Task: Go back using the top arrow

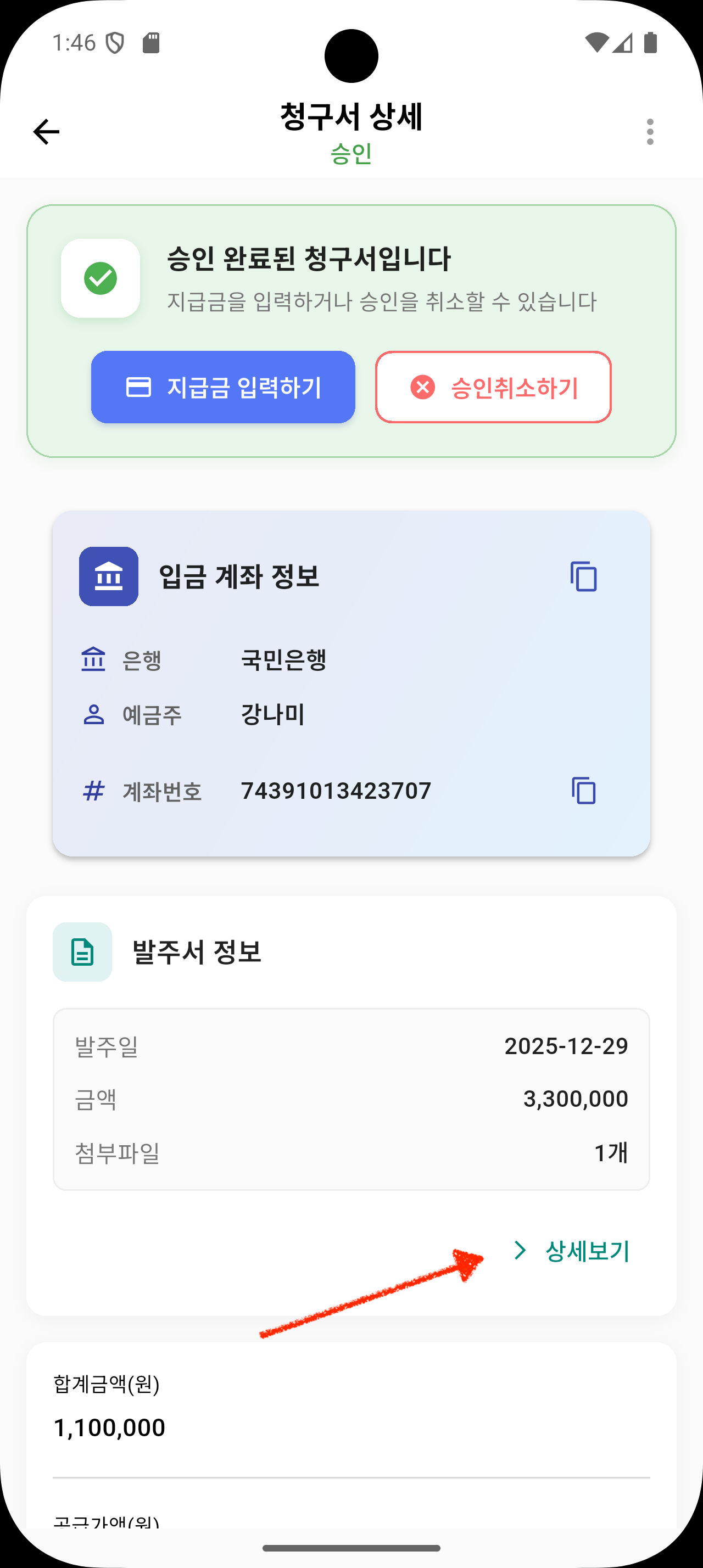Action: tap(46, 132)
